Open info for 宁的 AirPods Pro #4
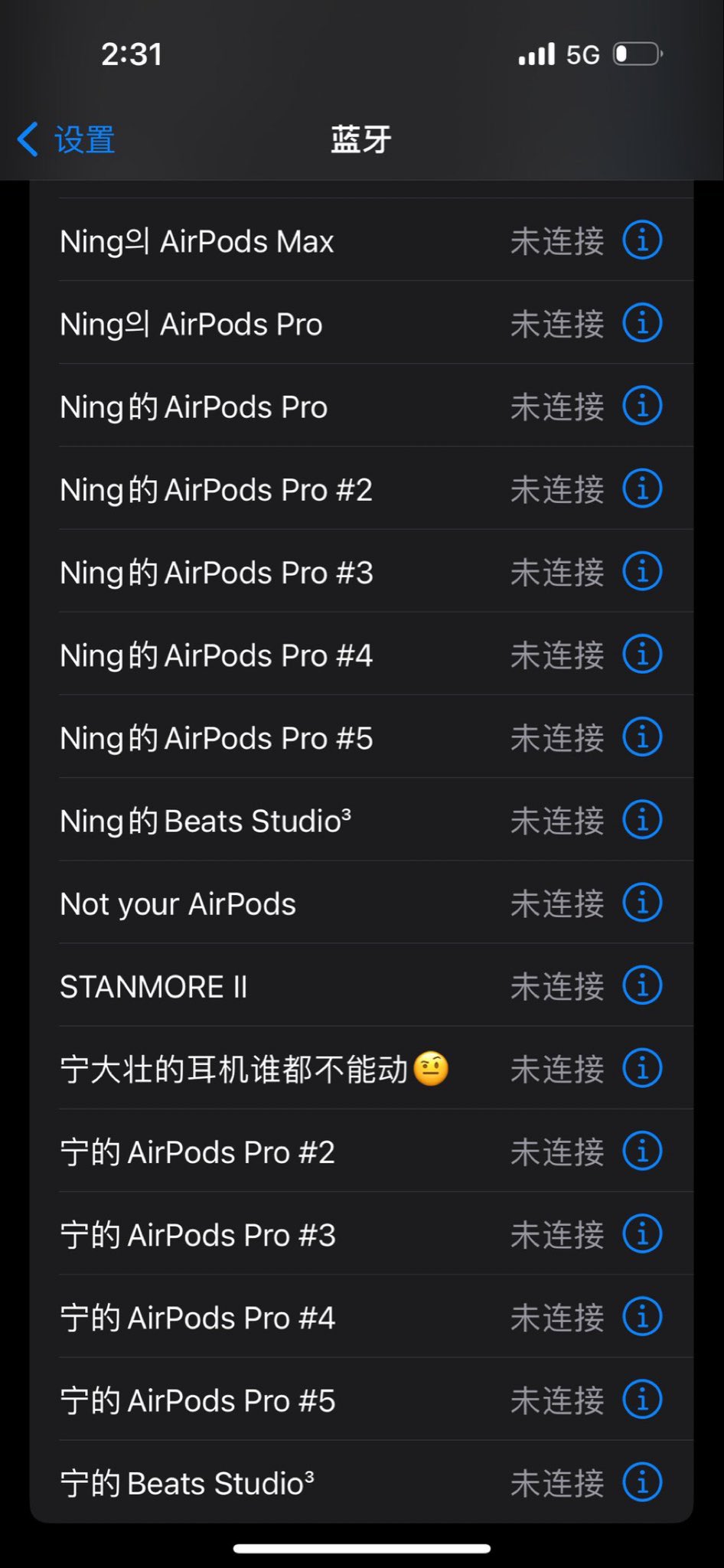The width and height of the screenshot is (724, 1568). [641, 1317]
